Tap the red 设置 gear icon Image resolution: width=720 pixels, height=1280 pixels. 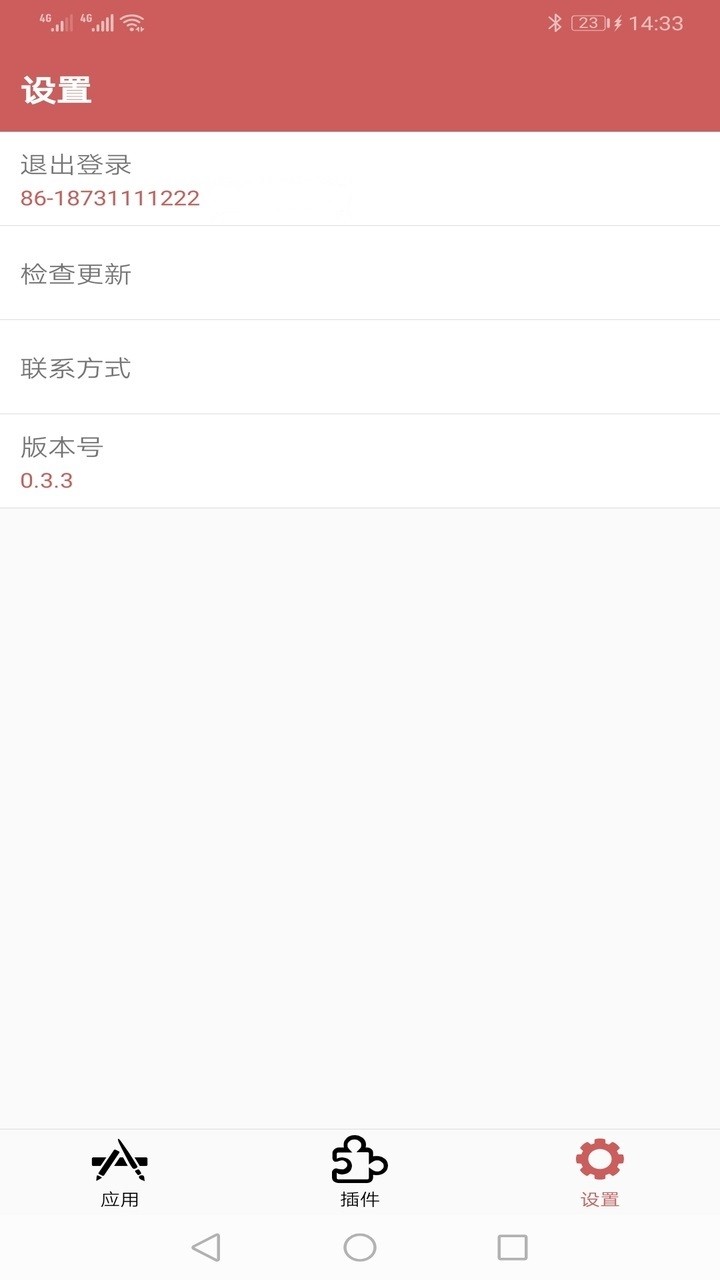tap(599, 1160)
